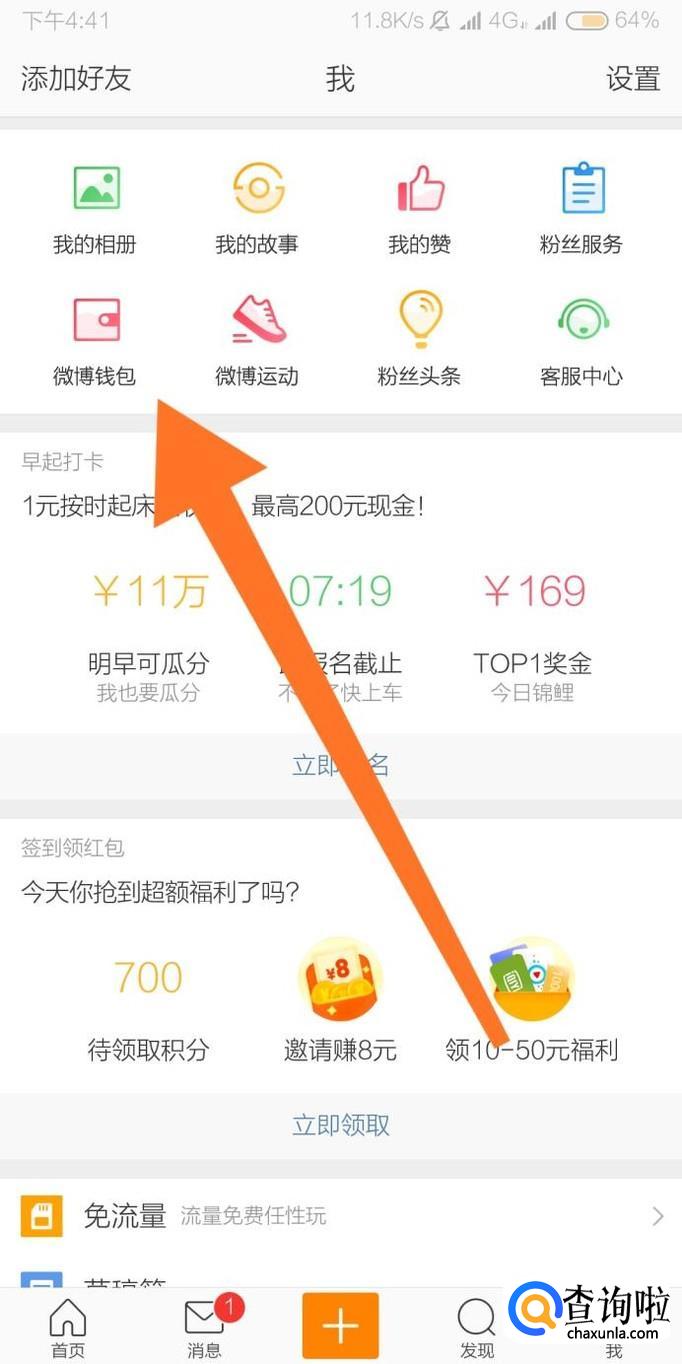Open 微博运动

pyautogui.click(x=257, y=341)
